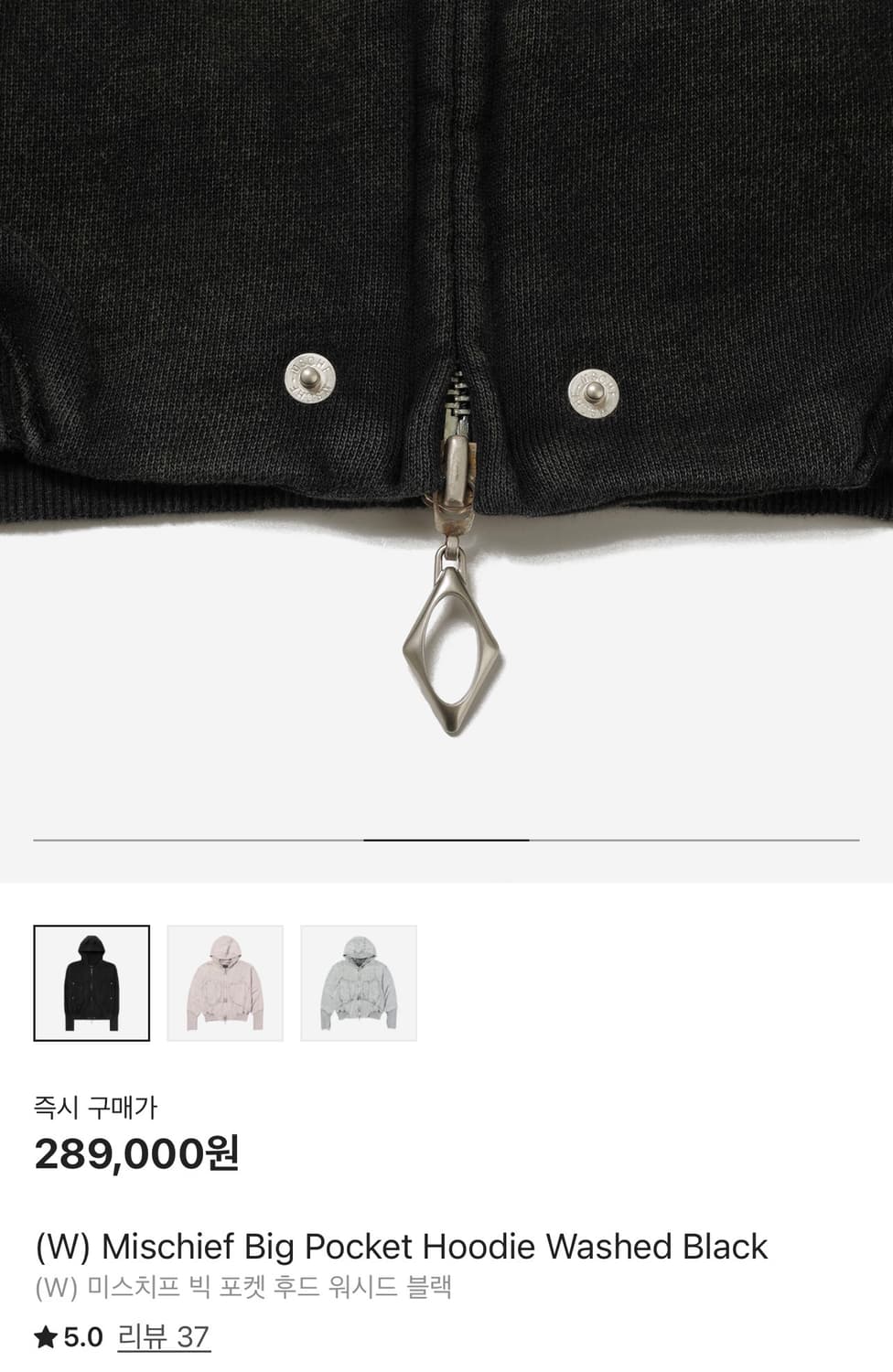Choose the pink Mischief hoodie variant
Screen dimensions: 893x1372
point(226,982)
